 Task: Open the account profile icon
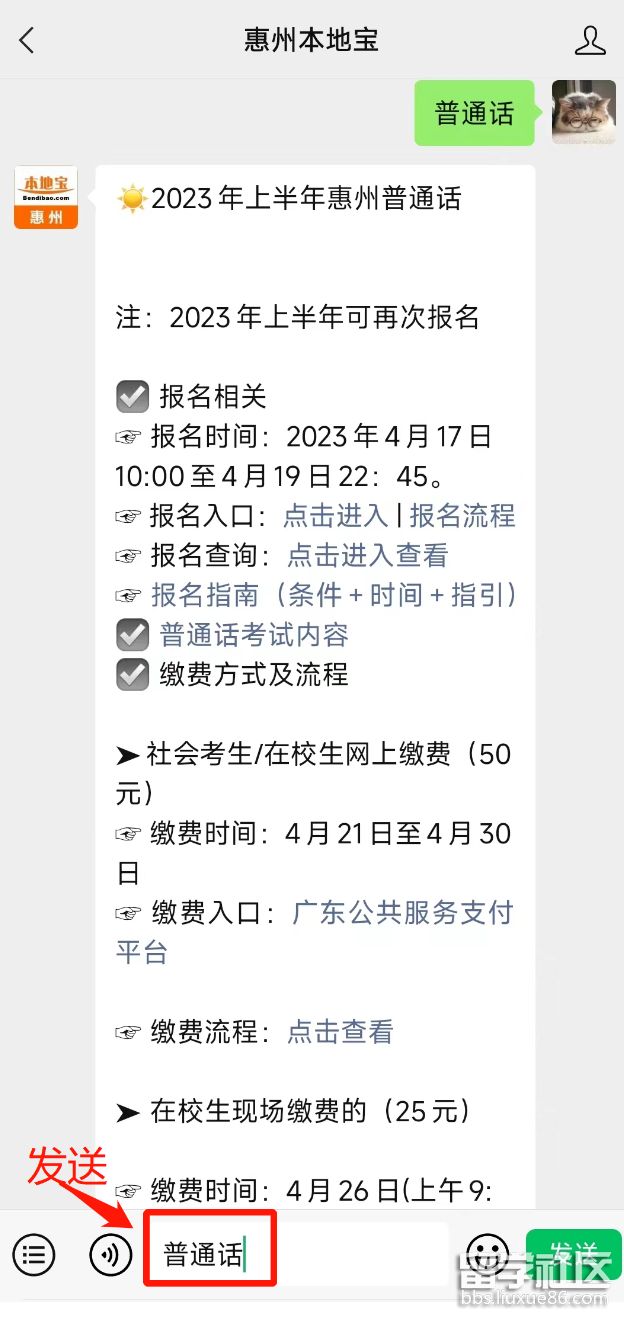pyautogui.click(x=590, y=41)
